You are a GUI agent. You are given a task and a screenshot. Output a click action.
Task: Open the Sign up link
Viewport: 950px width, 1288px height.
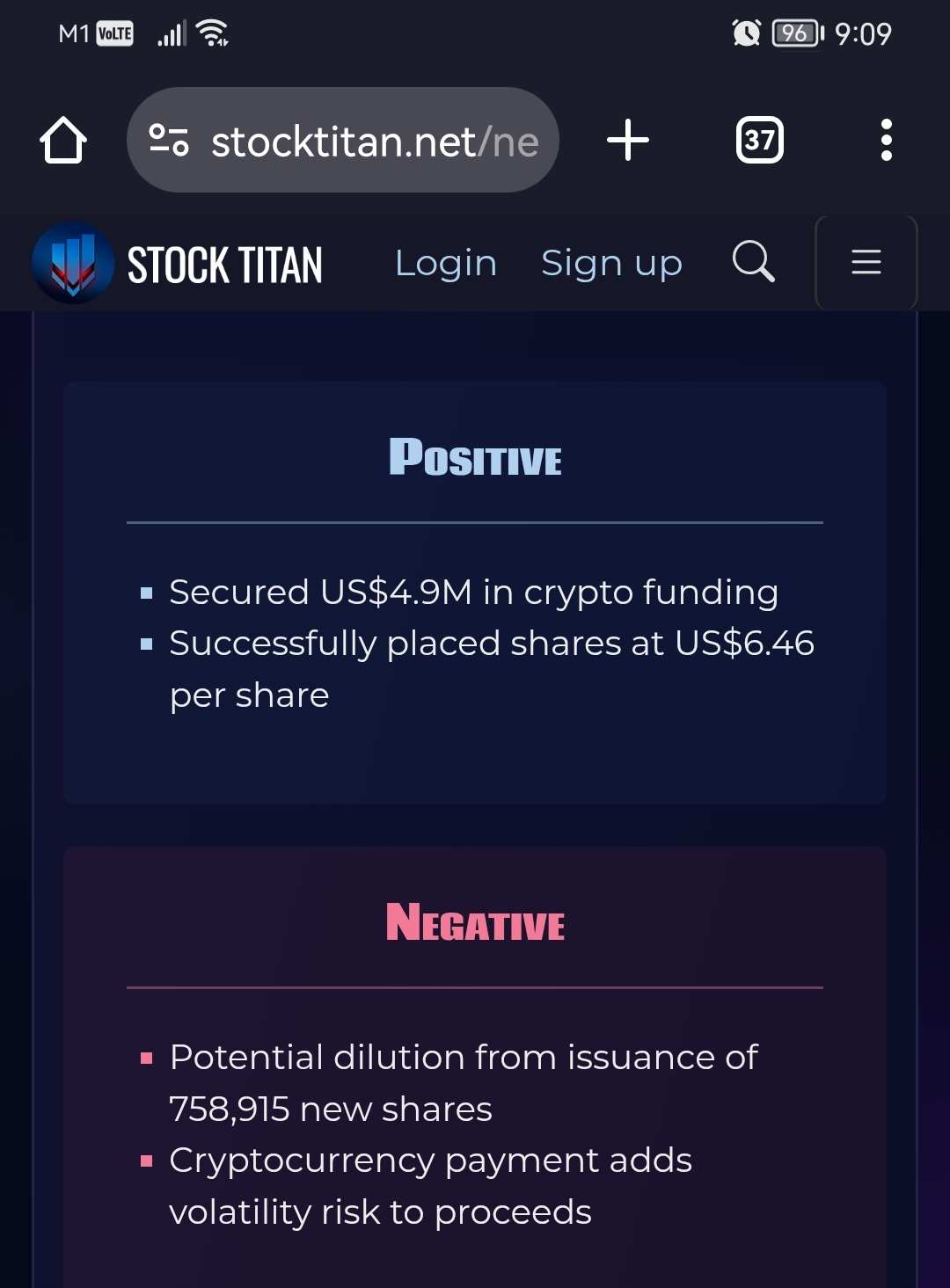coord(611,263)
